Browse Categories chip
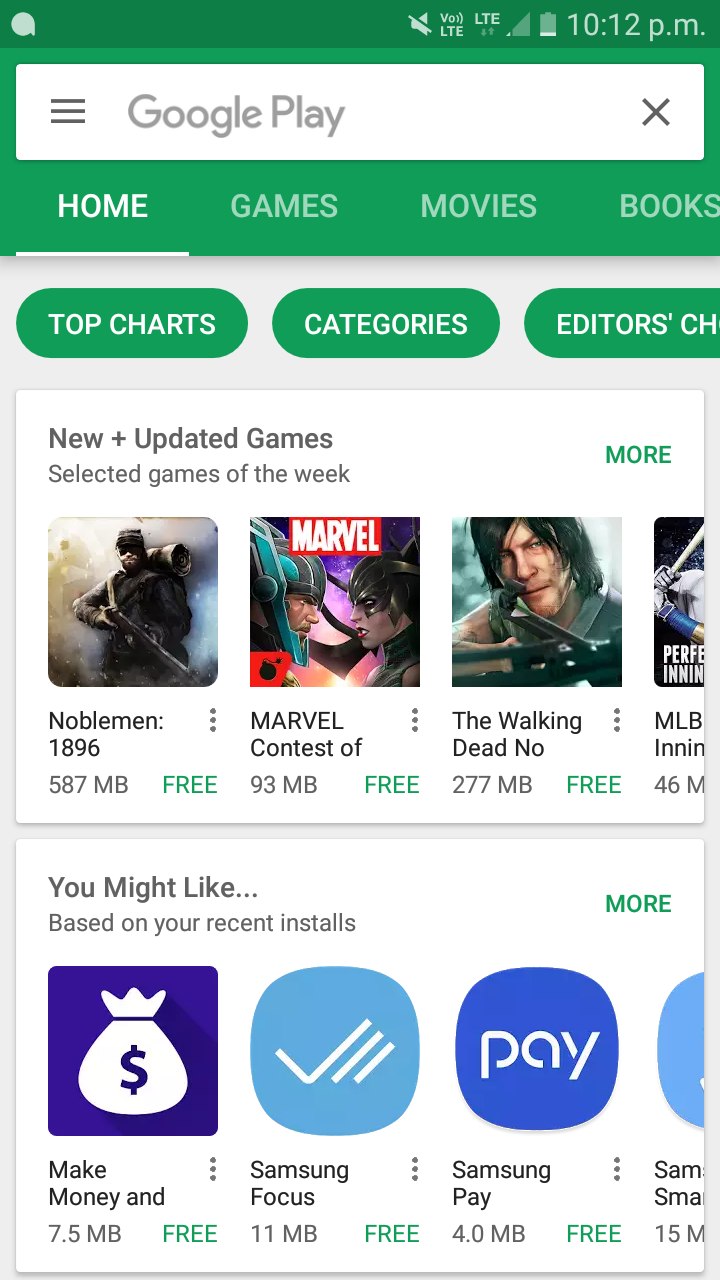This screenshot has width=720, height=1280. [386, 323]
